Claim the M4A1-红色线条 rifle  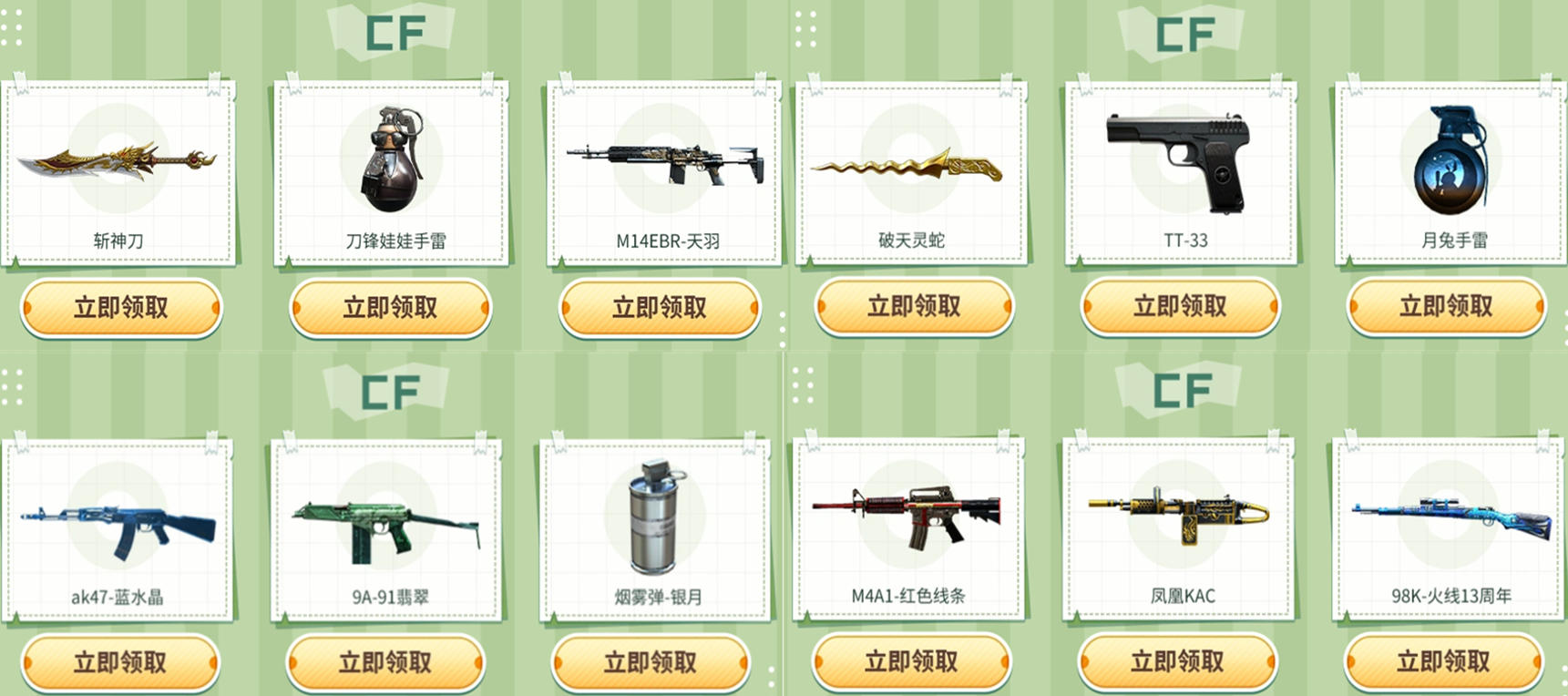pyautogui.click(x=911, y=661)
